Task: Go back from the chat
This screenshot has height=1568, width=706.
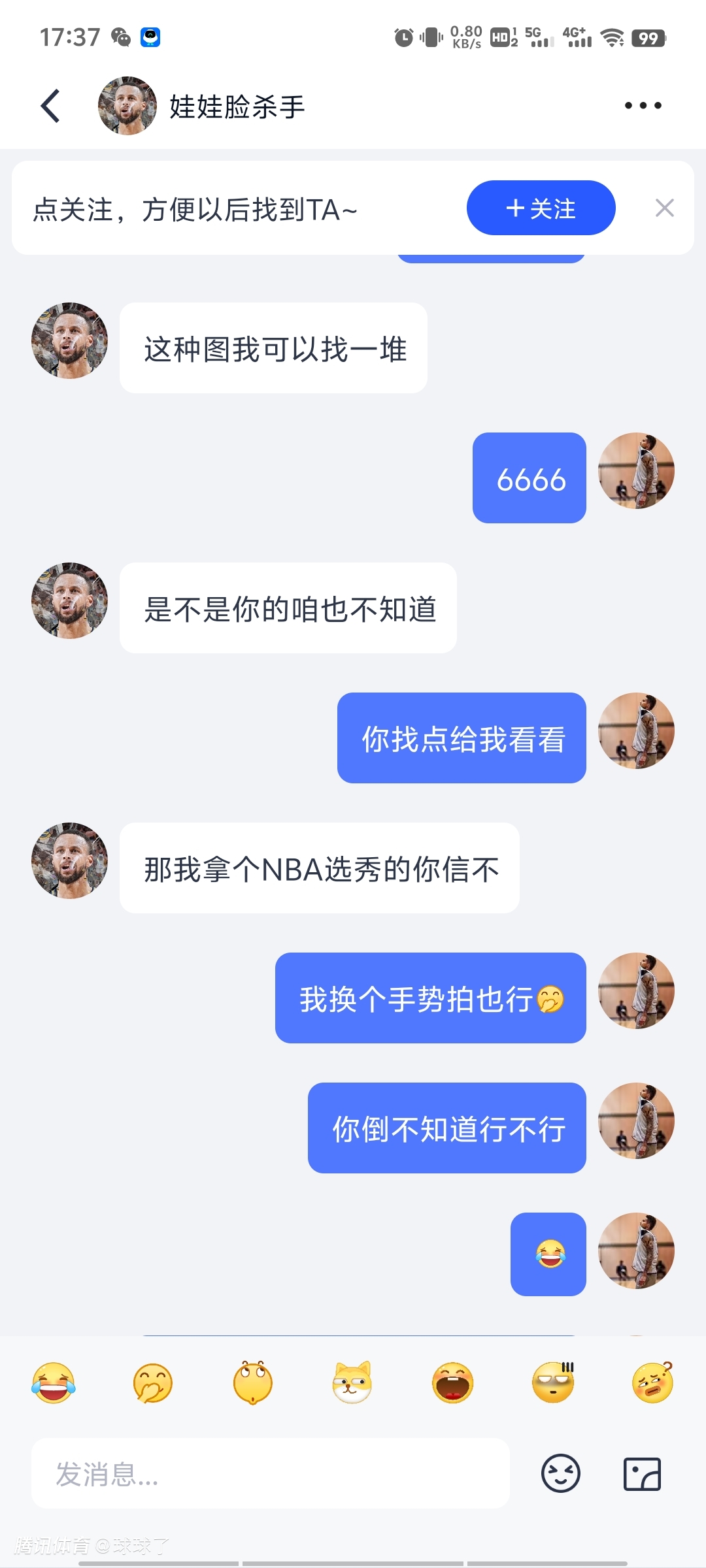Action: [51, 106]
